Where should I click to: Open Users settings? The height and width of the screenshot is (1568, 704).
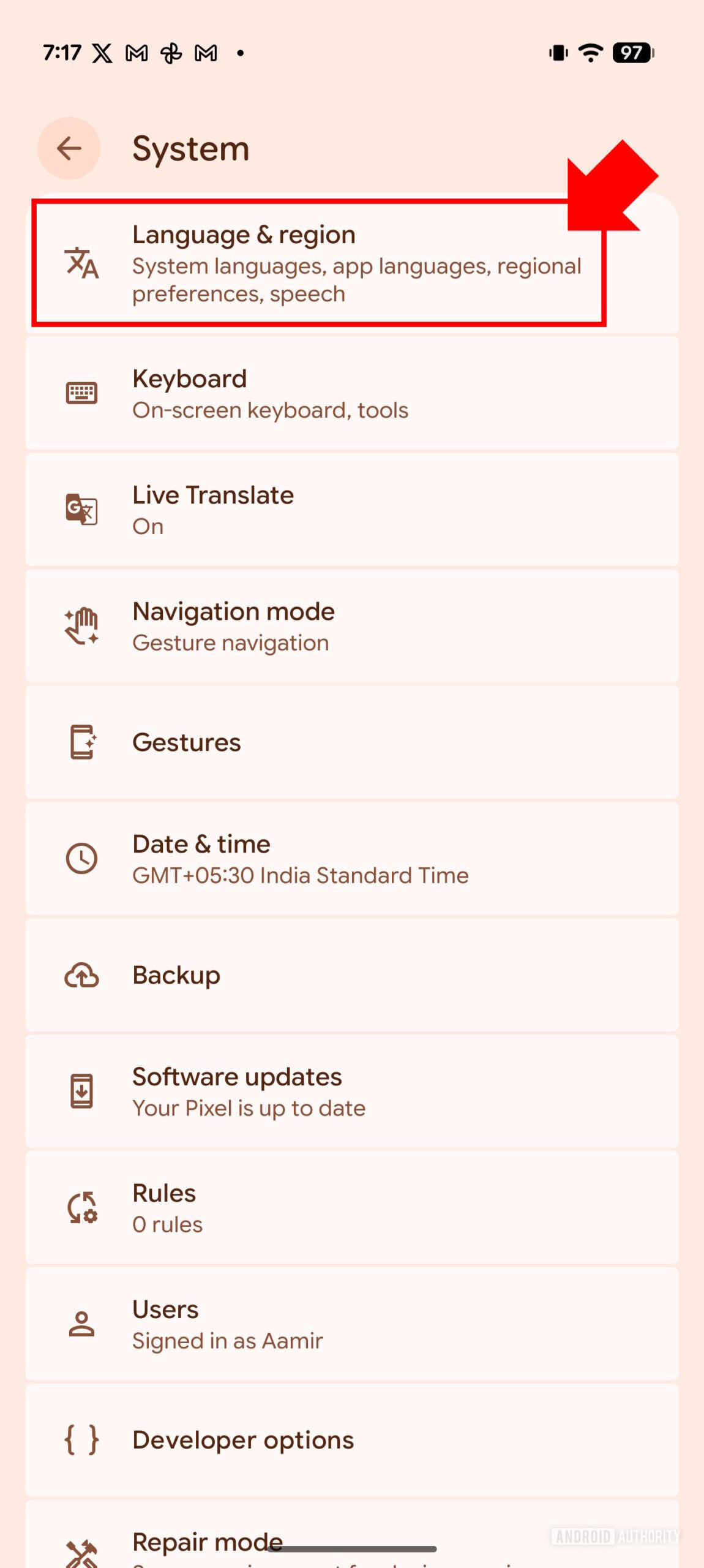[351, 1324]
